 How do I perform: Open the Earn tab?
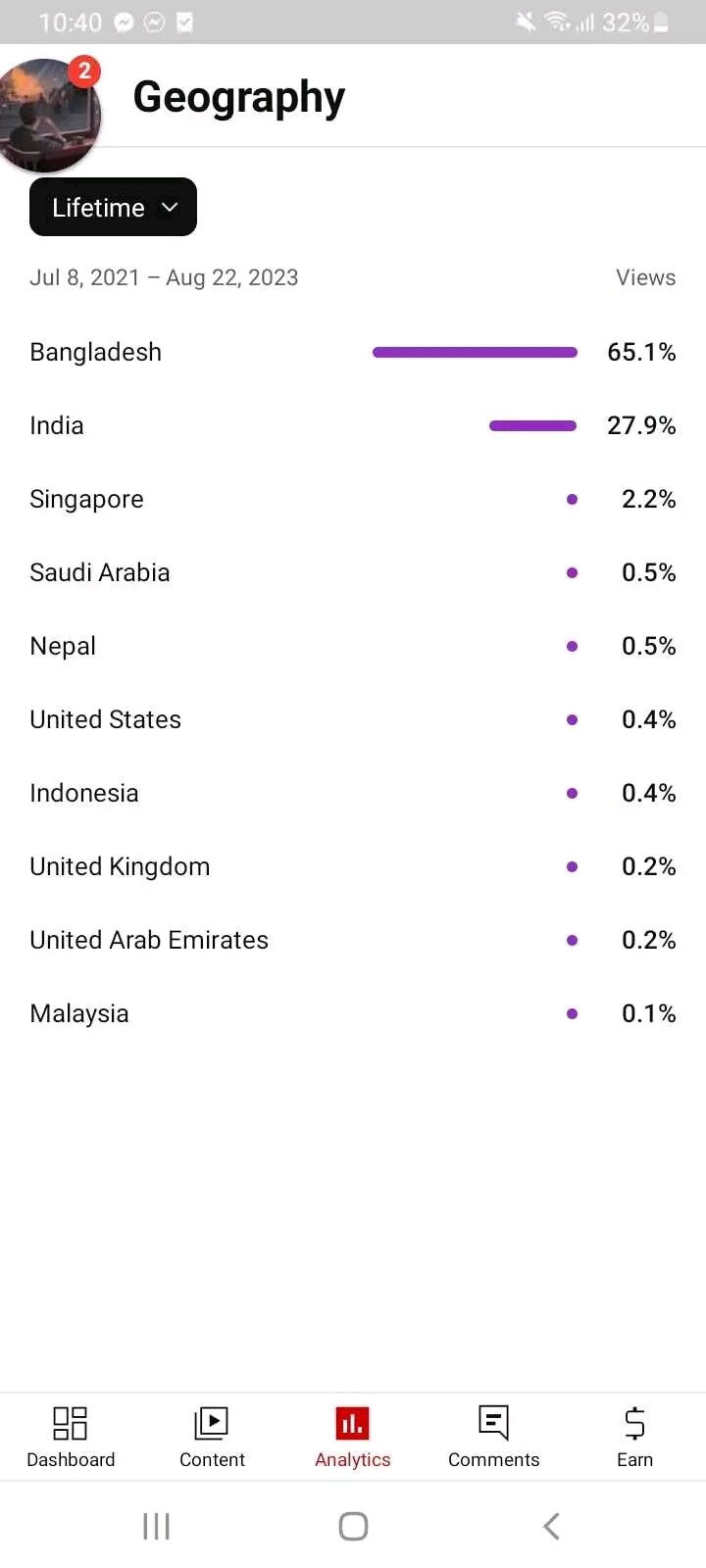click(634, 1437)
